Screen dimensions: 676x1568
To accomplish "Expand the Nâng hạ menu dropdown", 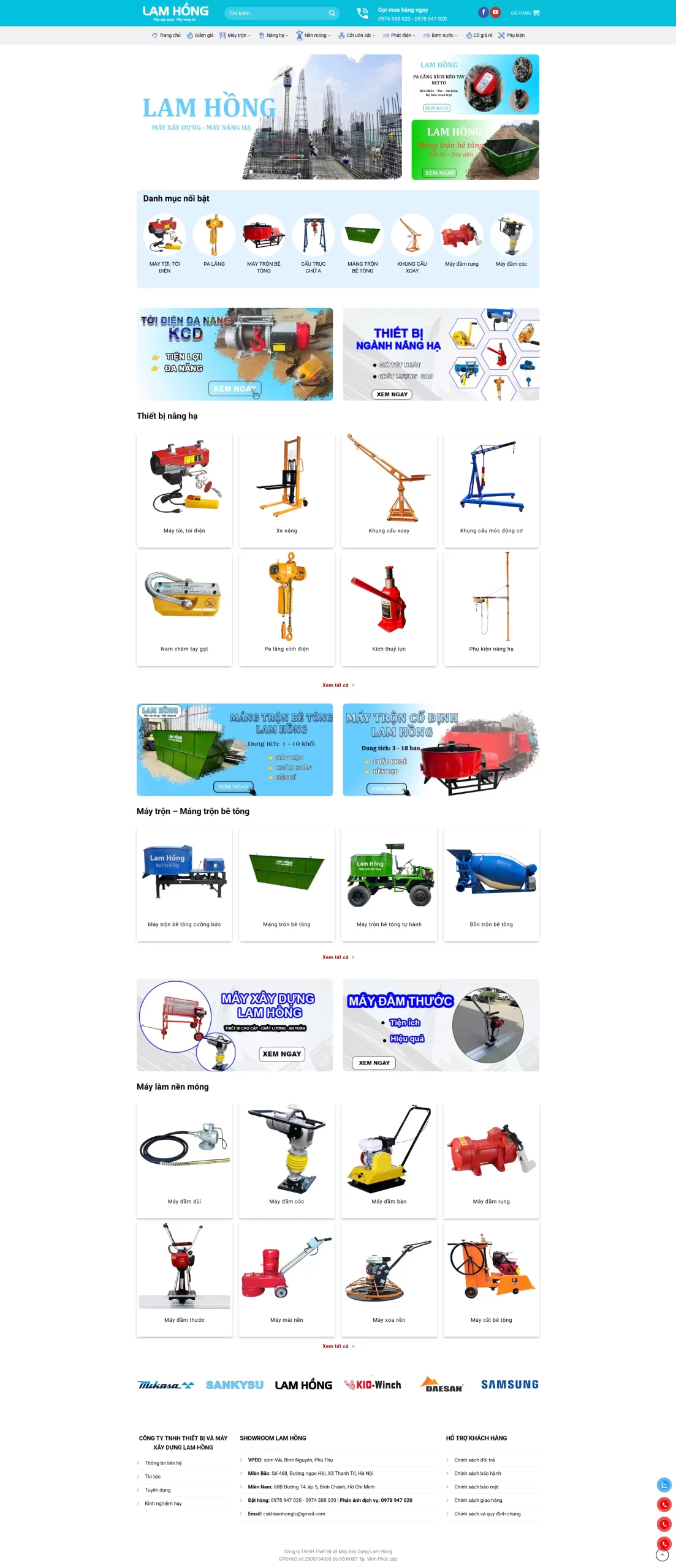I will pyautogui.click(x=274, y=36).
